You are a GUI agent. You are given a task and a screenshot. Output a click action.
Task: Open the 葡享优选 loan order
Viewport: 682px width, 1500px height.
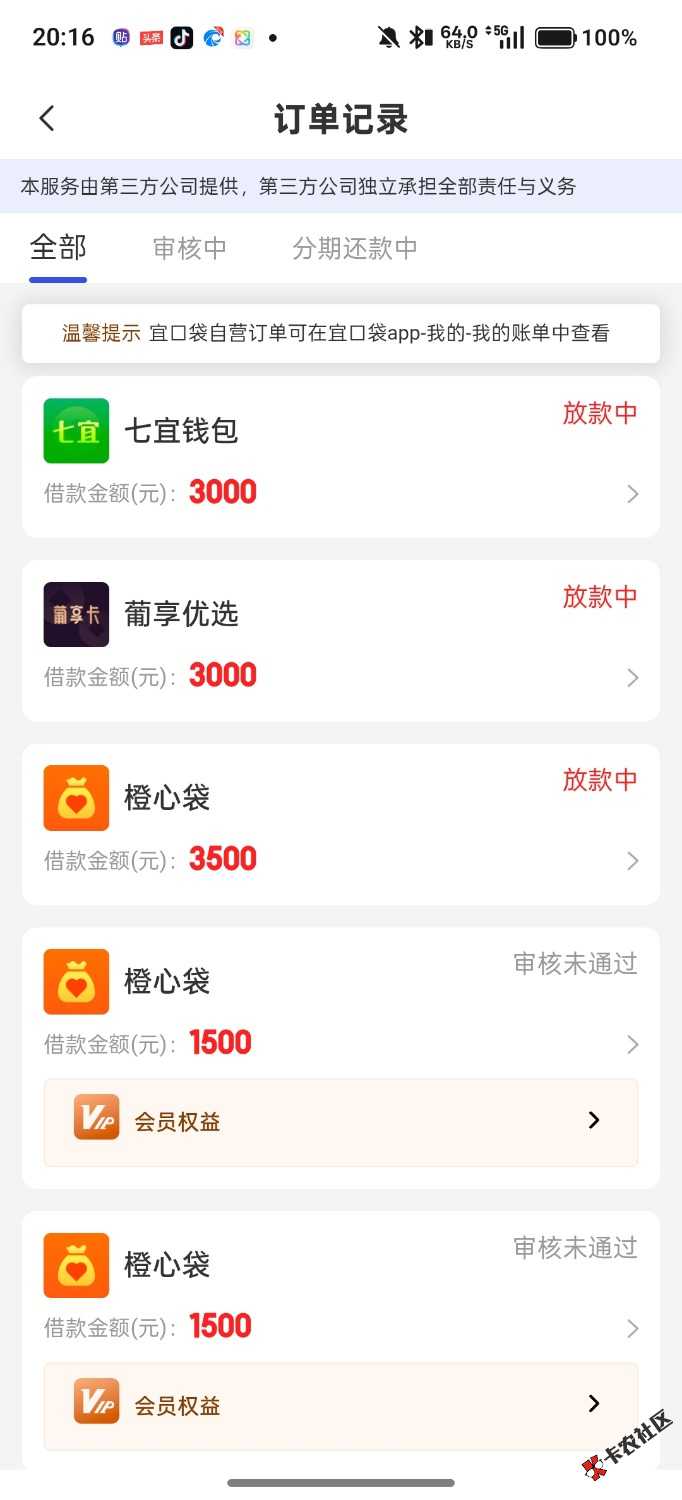pyautogui.click(x=340, y=640)
